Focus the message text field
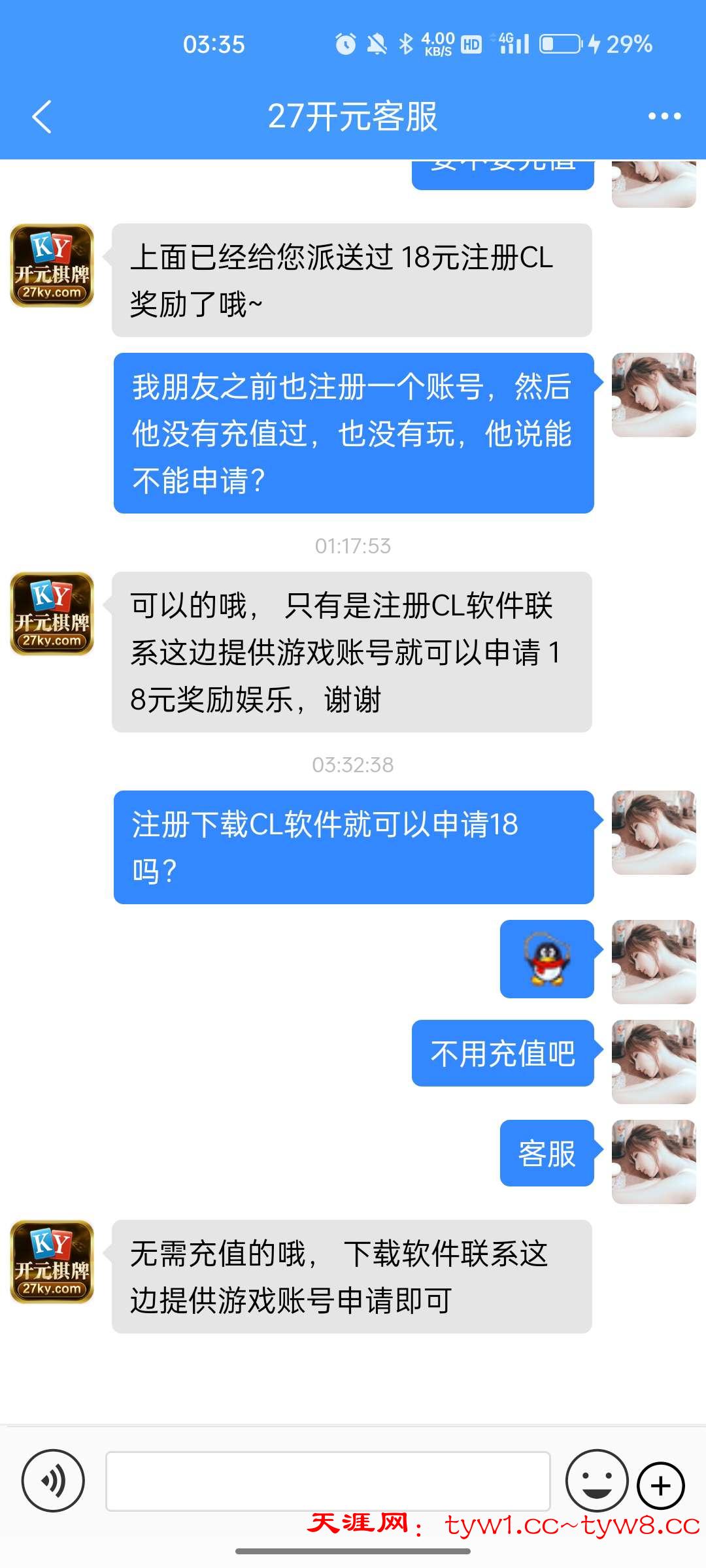The height and width of the screenshot is (1568, 706). [x=328, y=1481]
